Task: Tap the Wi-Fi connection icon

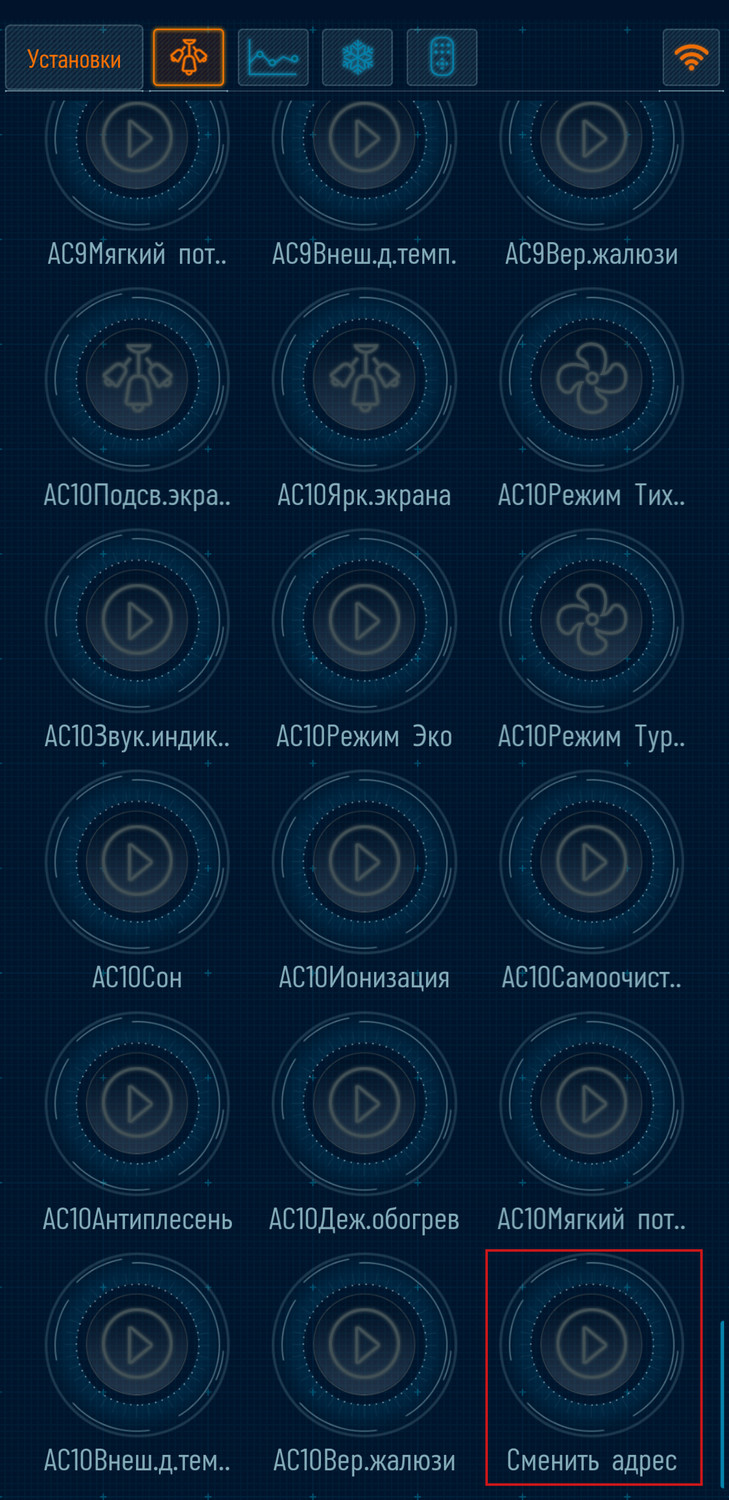Action: click(690, 58)
